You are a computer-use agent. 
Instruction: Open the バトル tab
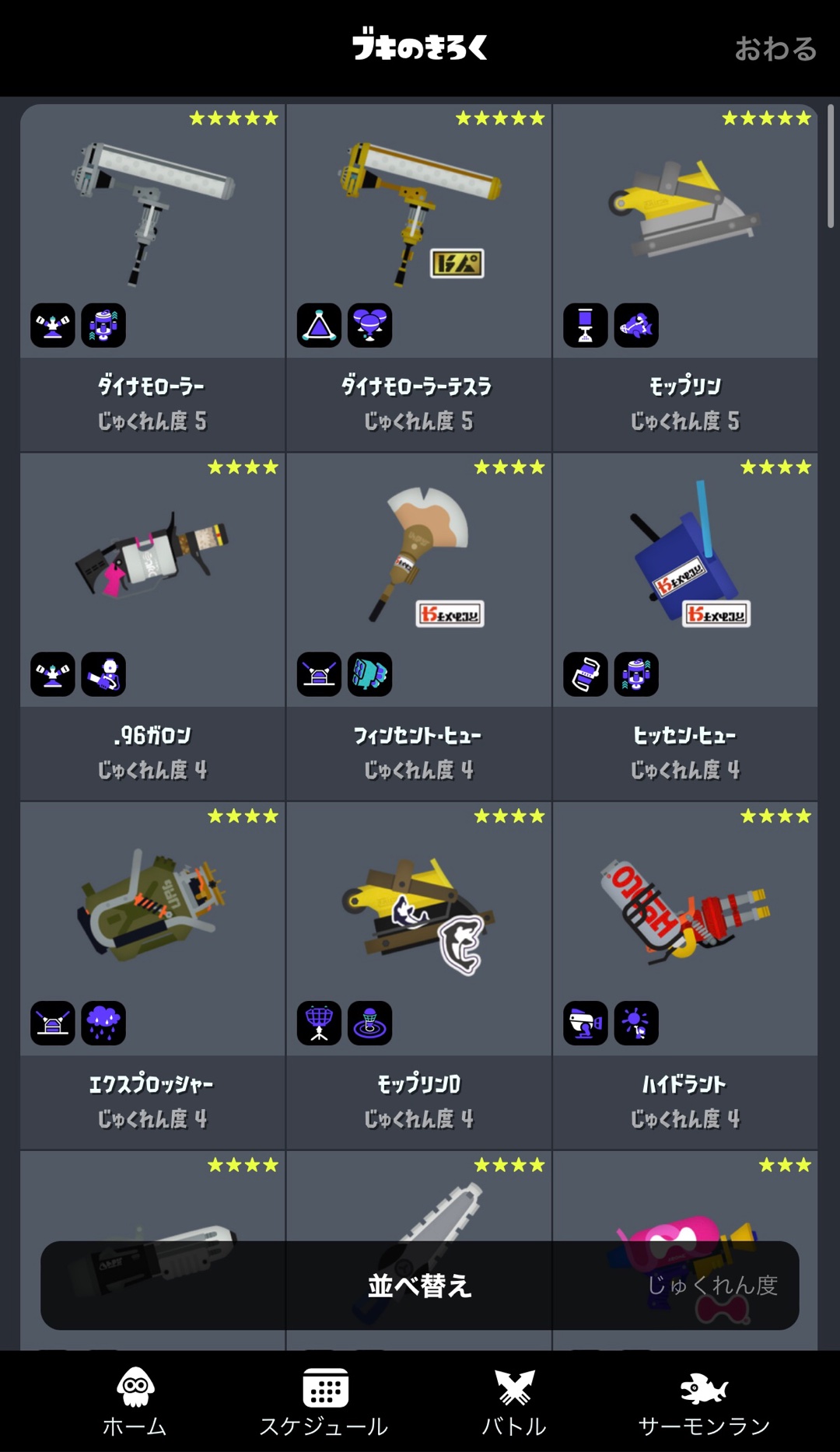[514, 1401]
